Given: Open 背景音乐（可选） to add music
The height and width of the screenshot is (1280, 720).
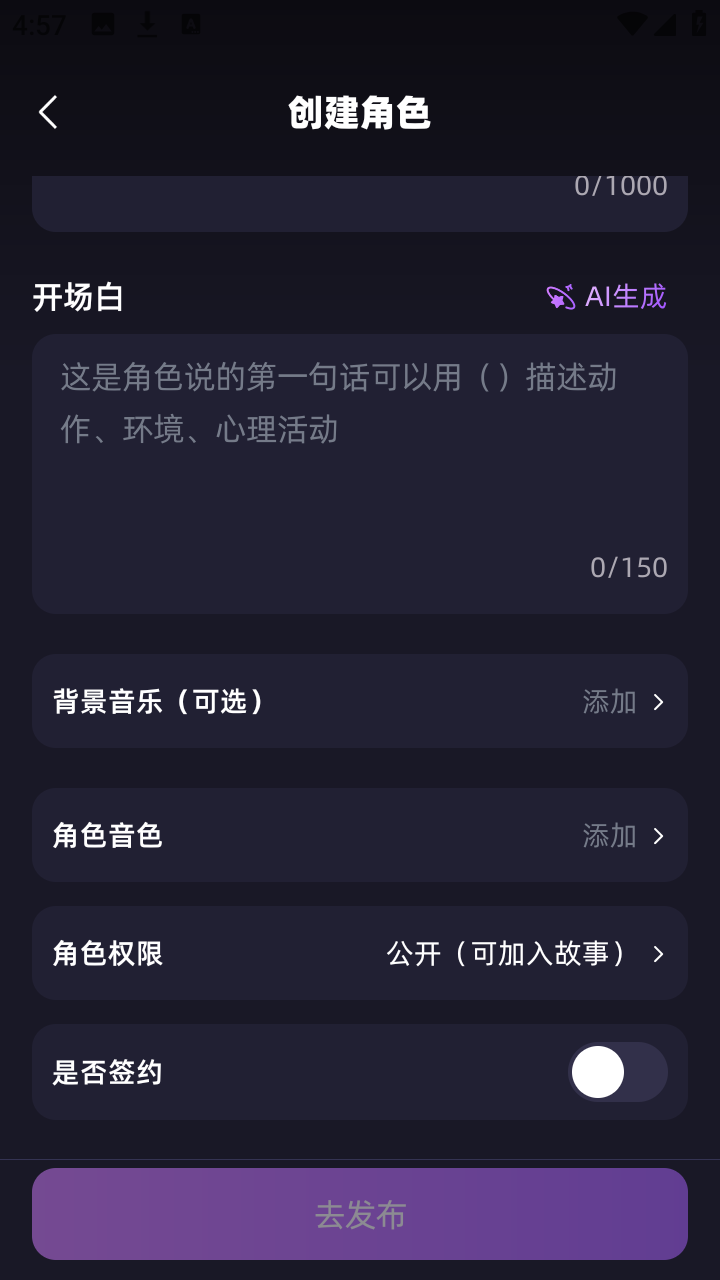Looking at the screenshot, I should coord(360,701).
